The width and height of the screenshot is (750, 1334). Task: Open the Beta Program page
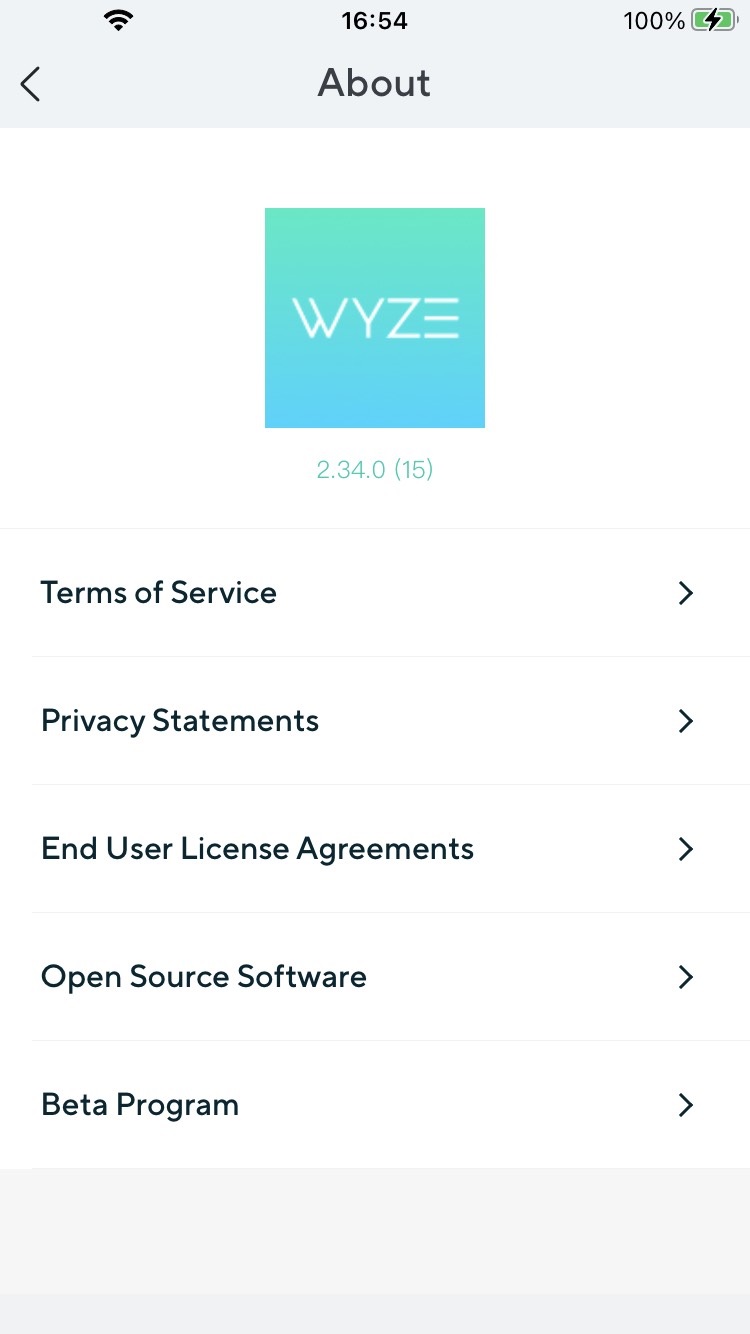(x=375, y=1105)
